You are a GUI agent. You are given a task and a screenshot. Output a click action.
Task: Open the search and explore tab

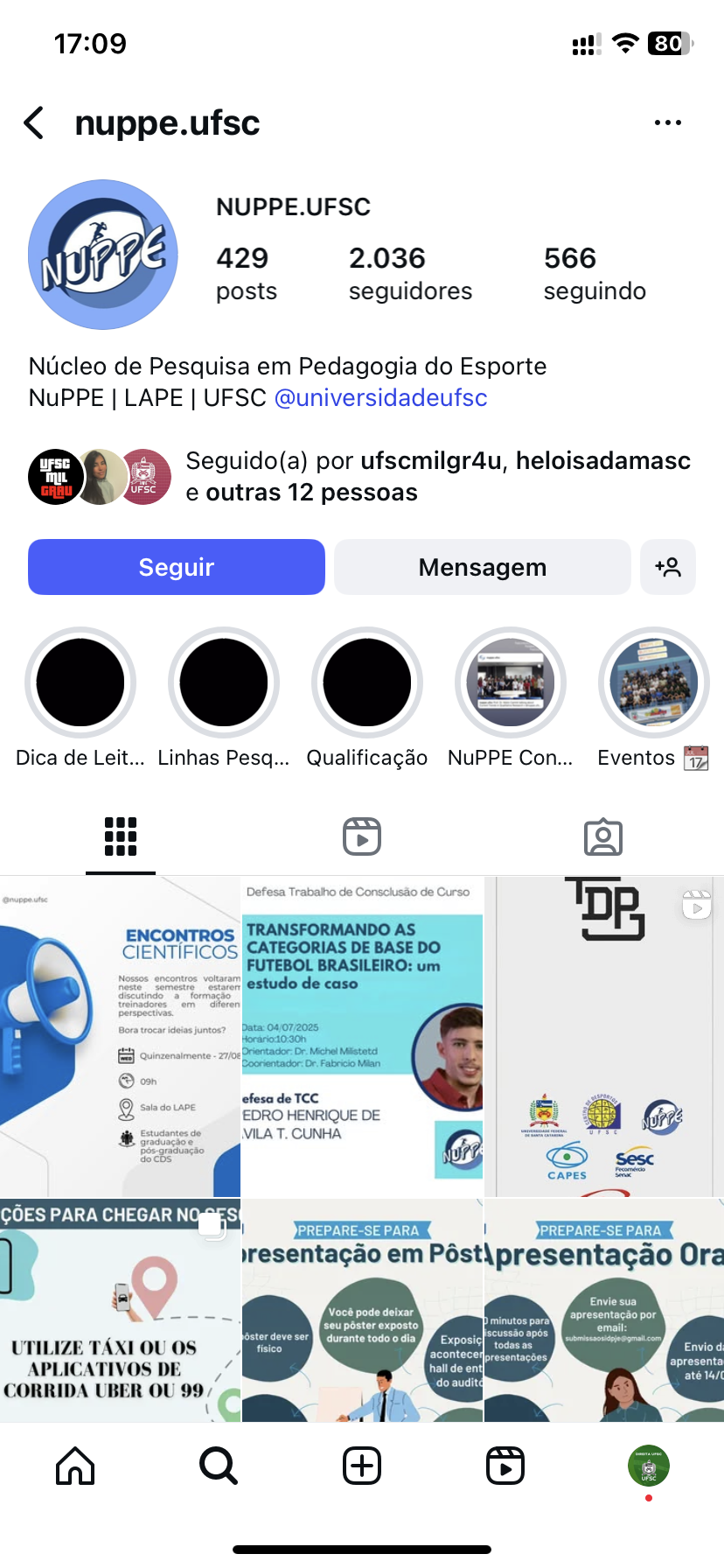coord(219,1466)
